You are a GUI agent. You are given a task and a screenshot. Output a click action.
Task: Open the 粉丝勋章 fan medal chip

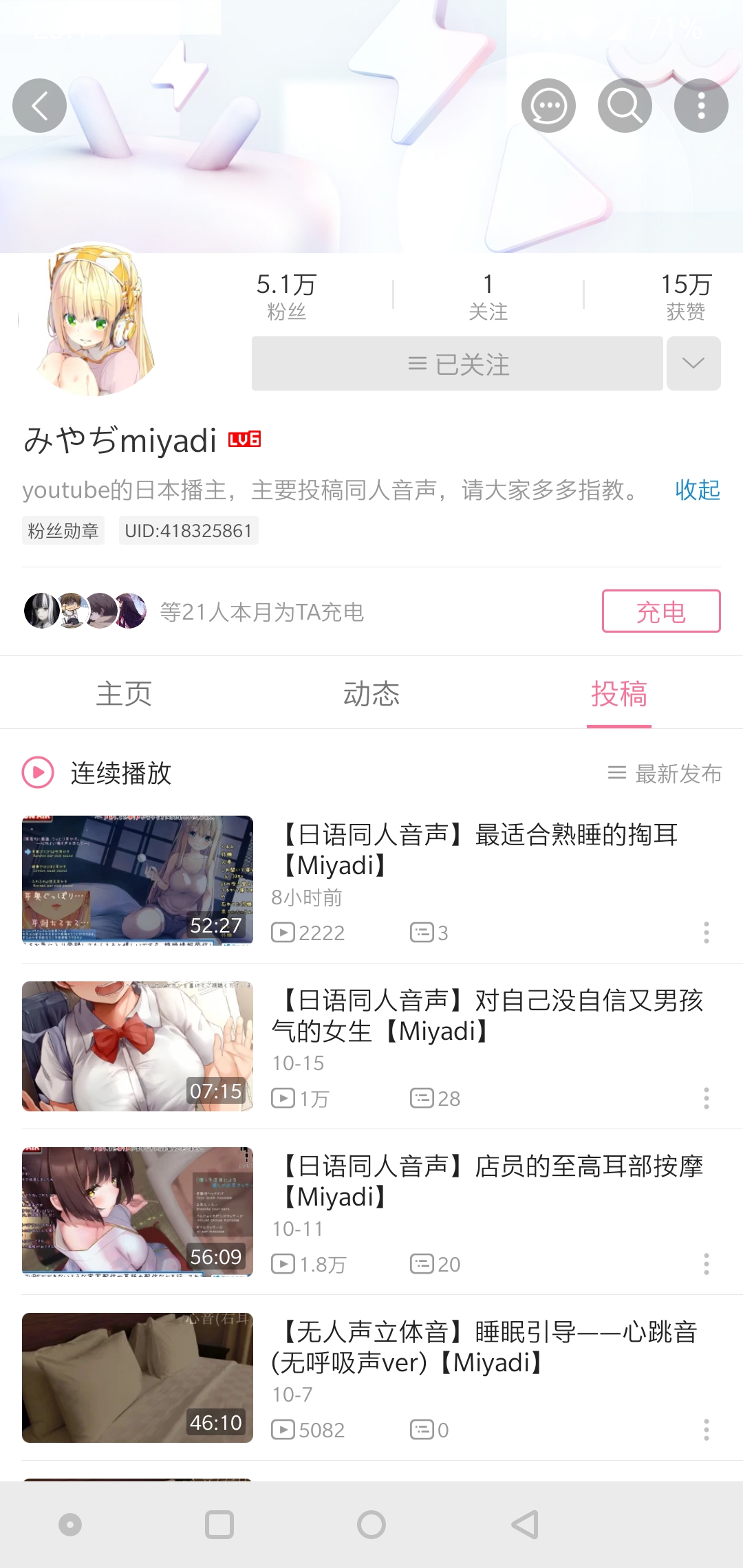[63, 531]
